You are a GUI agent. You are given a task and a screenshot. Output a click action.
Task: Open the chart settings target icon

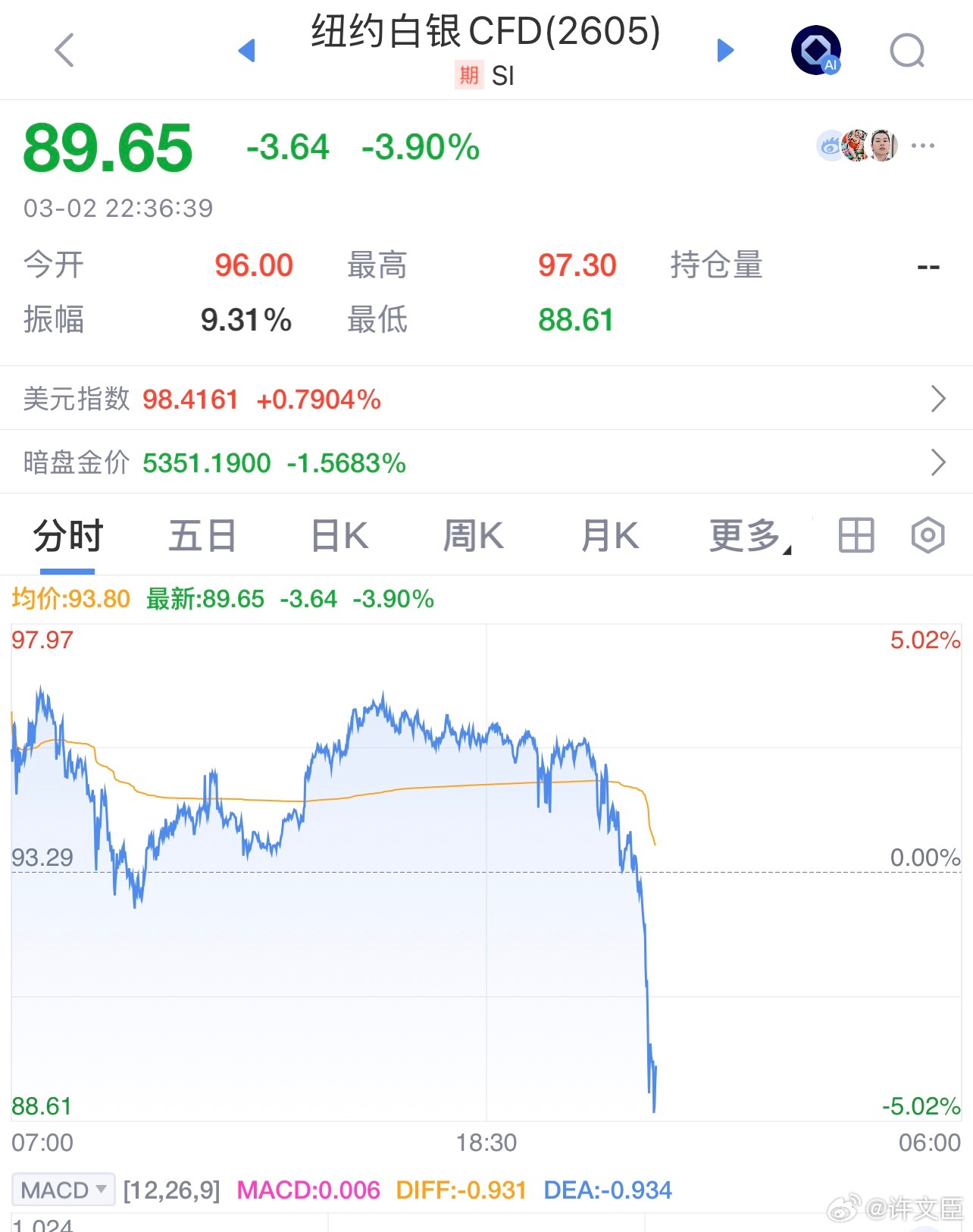[927, 534]
